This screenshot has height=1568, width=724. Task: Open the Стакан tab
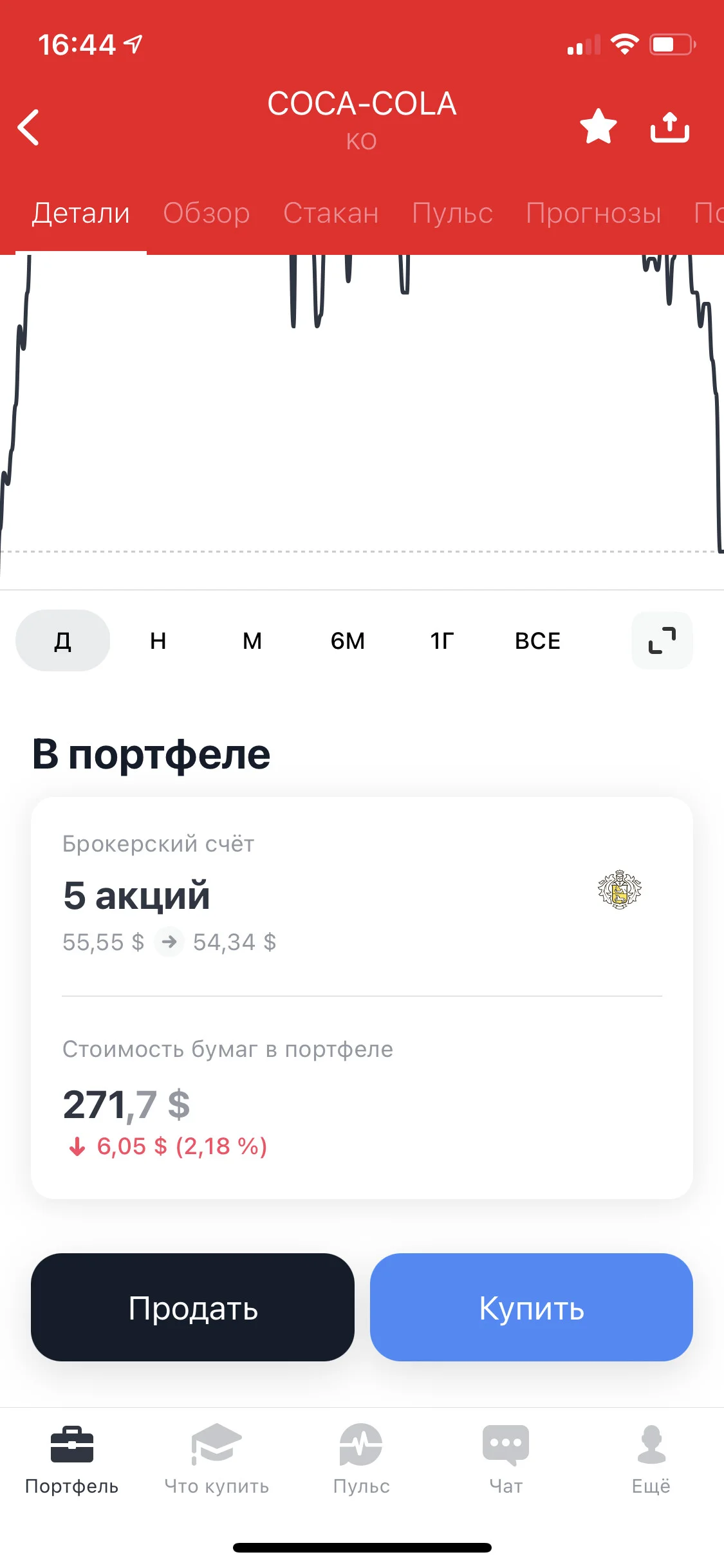pos(331,213)
